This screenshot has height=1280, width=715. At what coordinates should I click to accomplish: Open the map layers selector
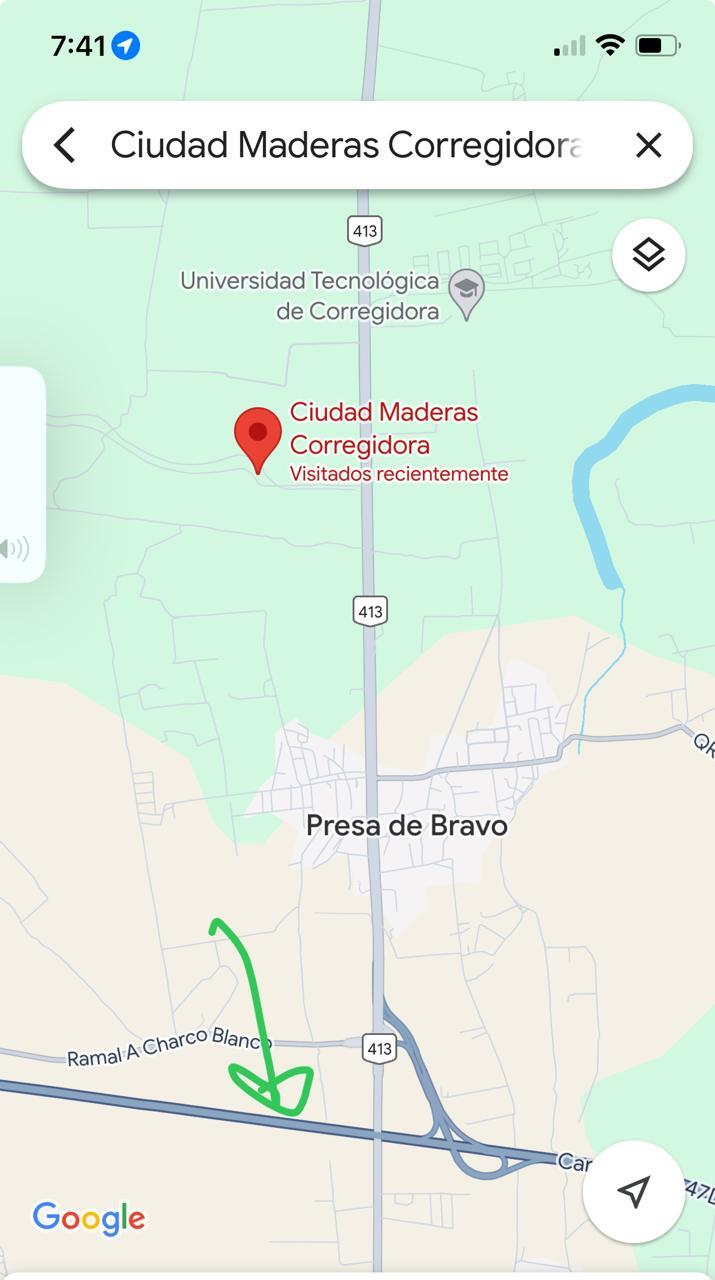point(648,255)
